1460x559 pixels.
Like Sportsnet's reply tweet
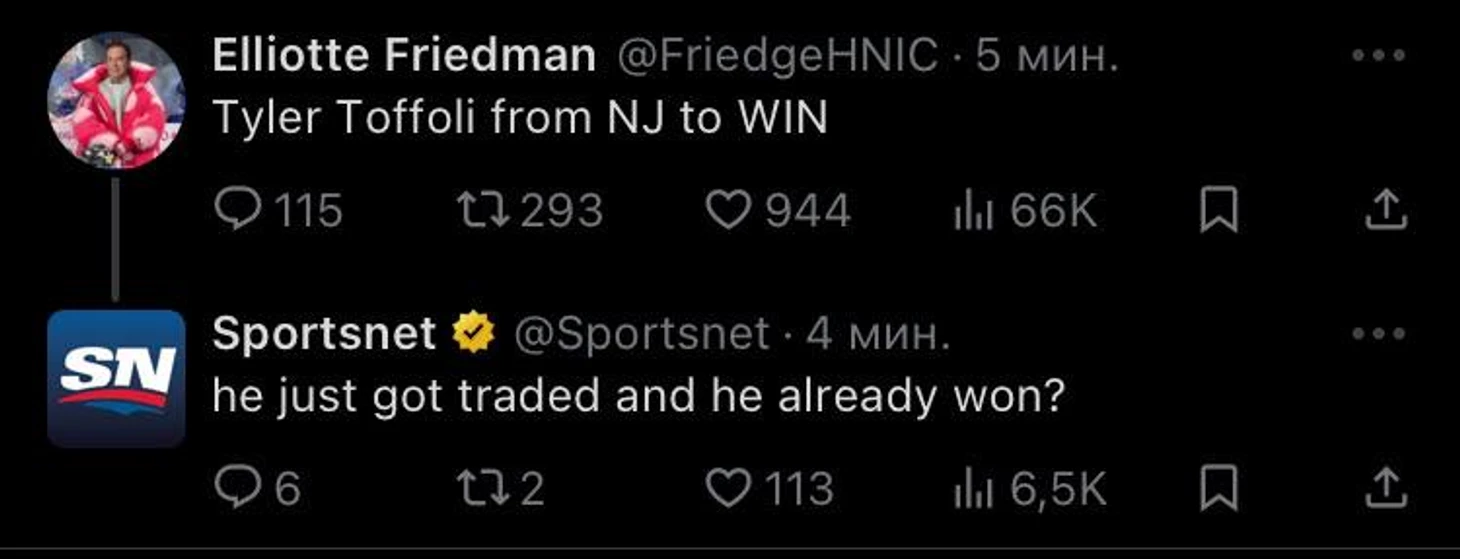[x=728, y=489]
